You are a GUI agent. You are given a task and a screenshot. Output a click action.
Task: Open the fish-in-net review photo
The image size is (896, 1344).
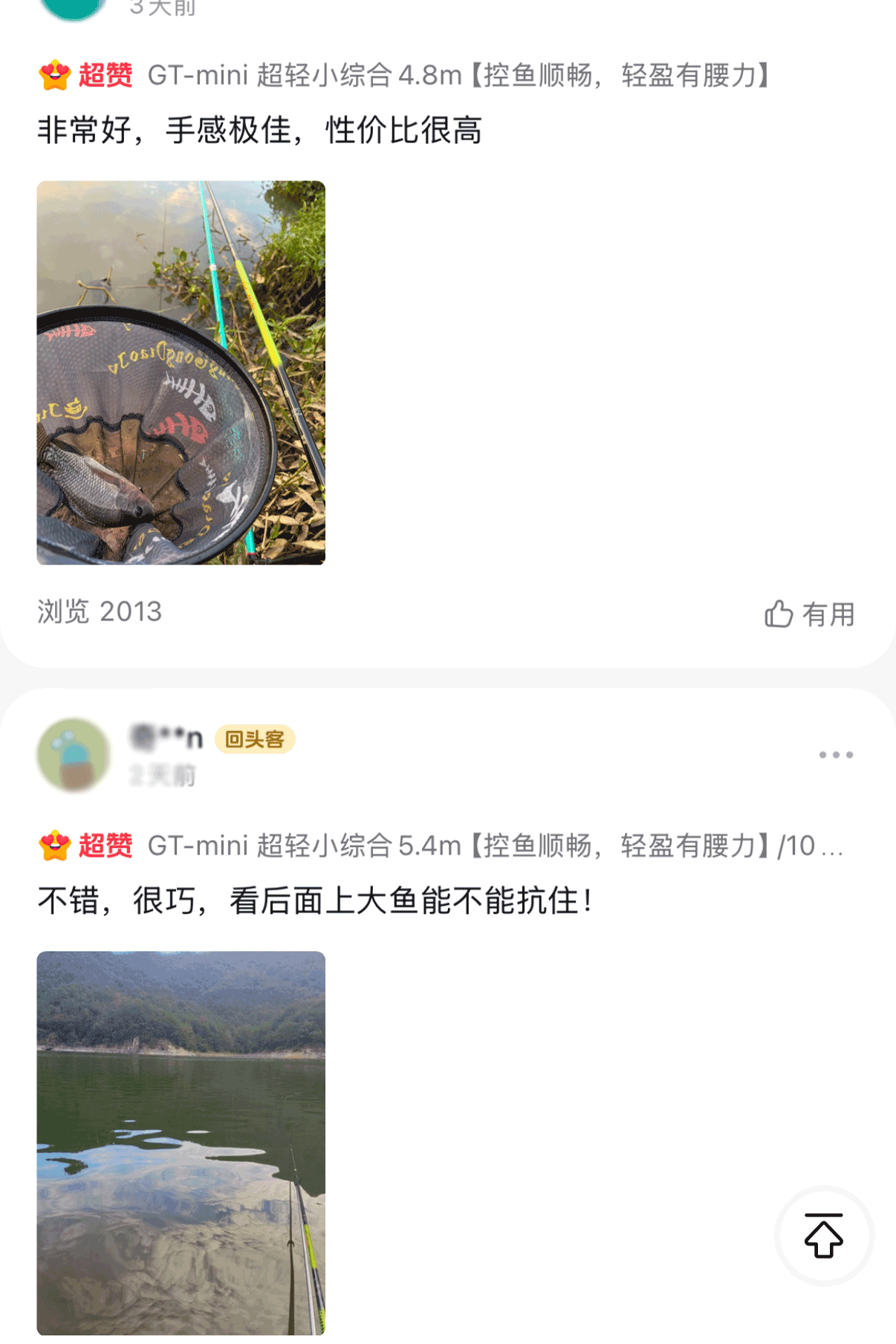181,372
